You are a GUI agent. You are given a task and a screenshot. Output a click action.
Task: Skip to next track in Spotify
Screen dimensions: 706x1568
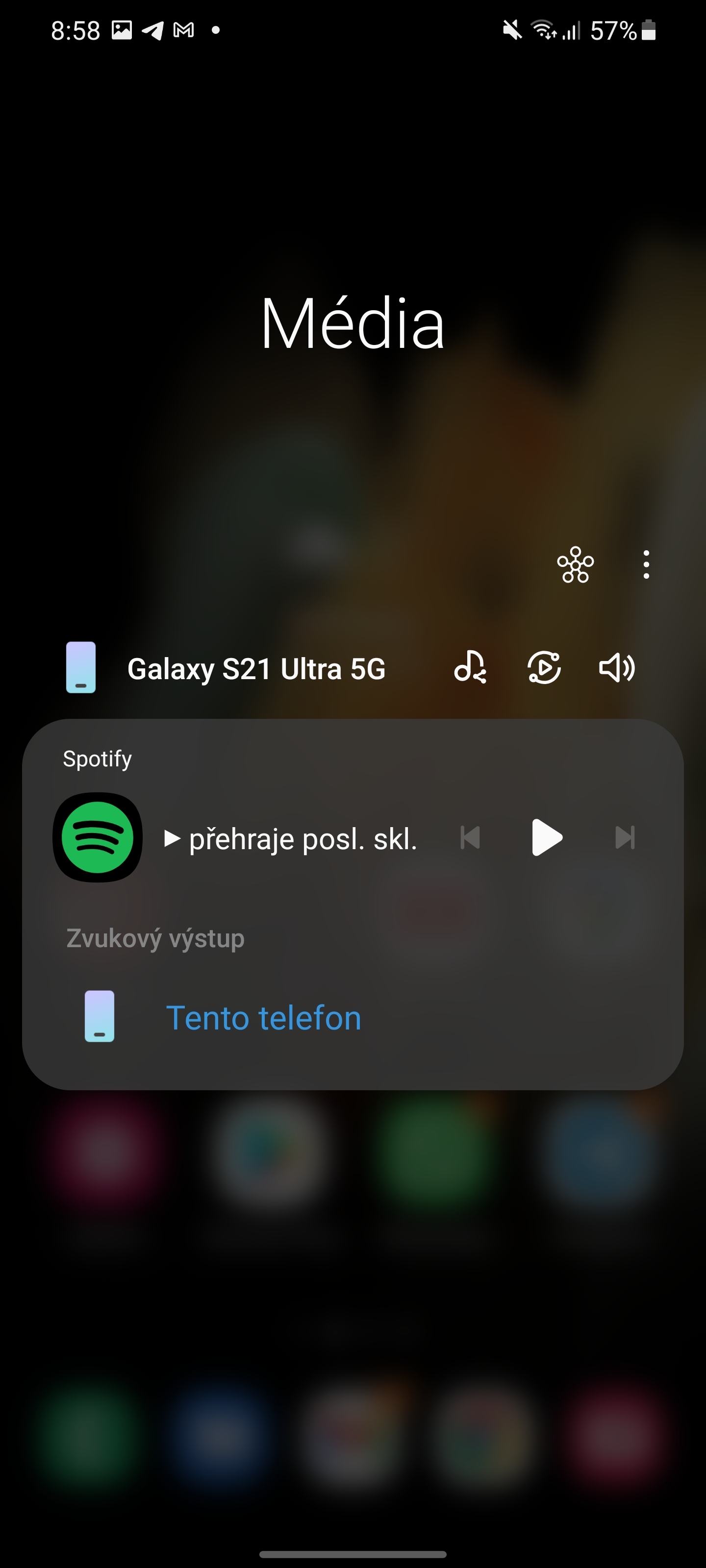pos(626,837)
